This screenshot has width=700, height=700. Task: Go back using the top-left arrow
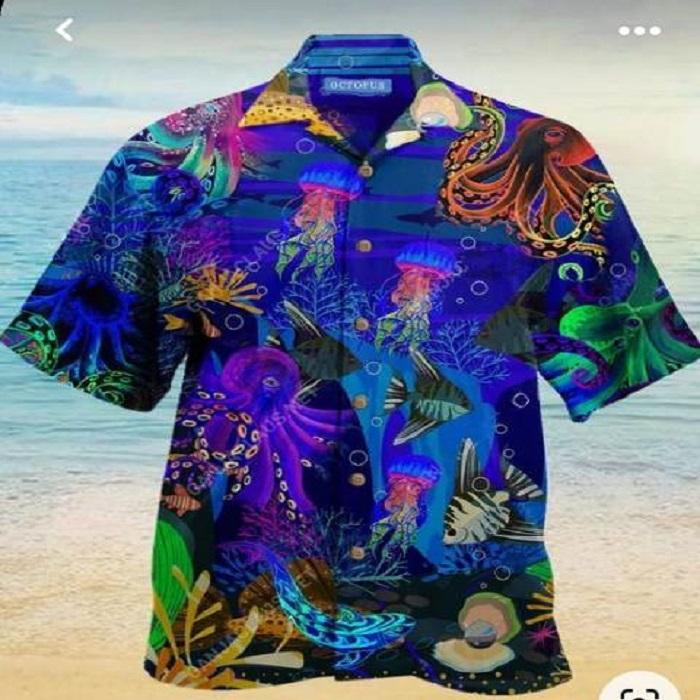point(64,30)
